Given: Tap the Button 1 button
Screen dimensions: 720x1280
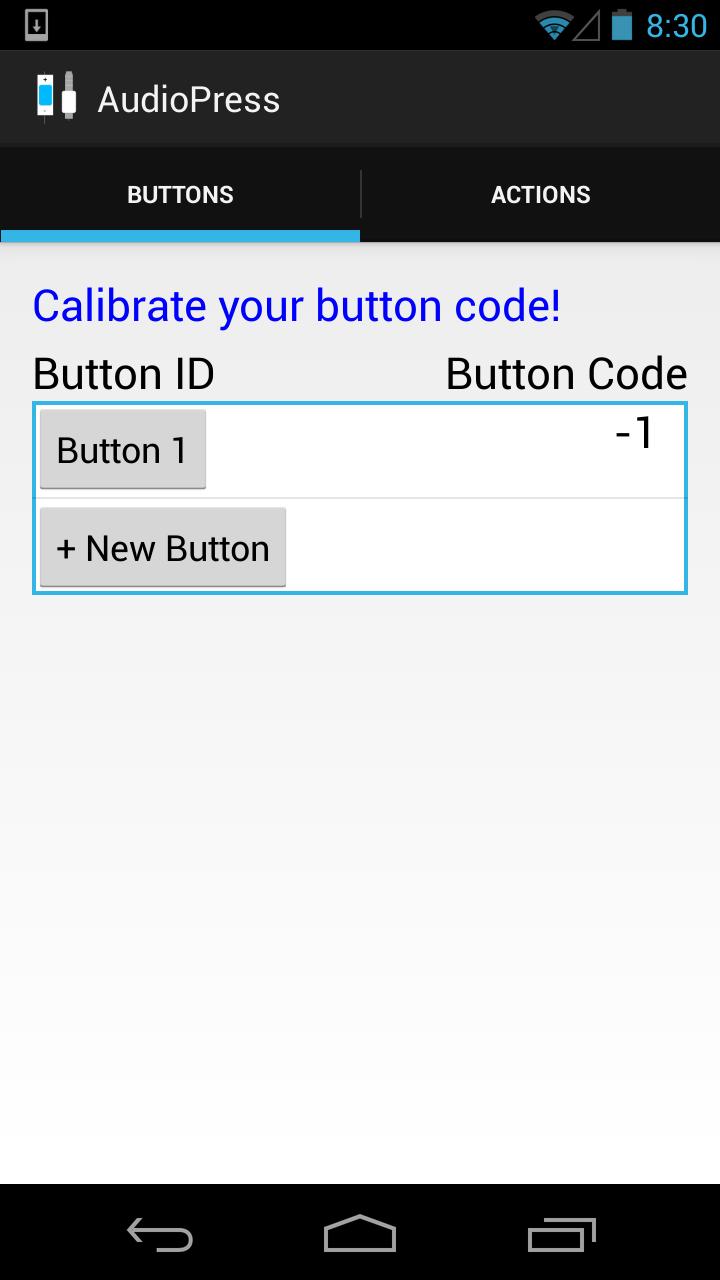Looking at the screenshot, I should 122,450.
